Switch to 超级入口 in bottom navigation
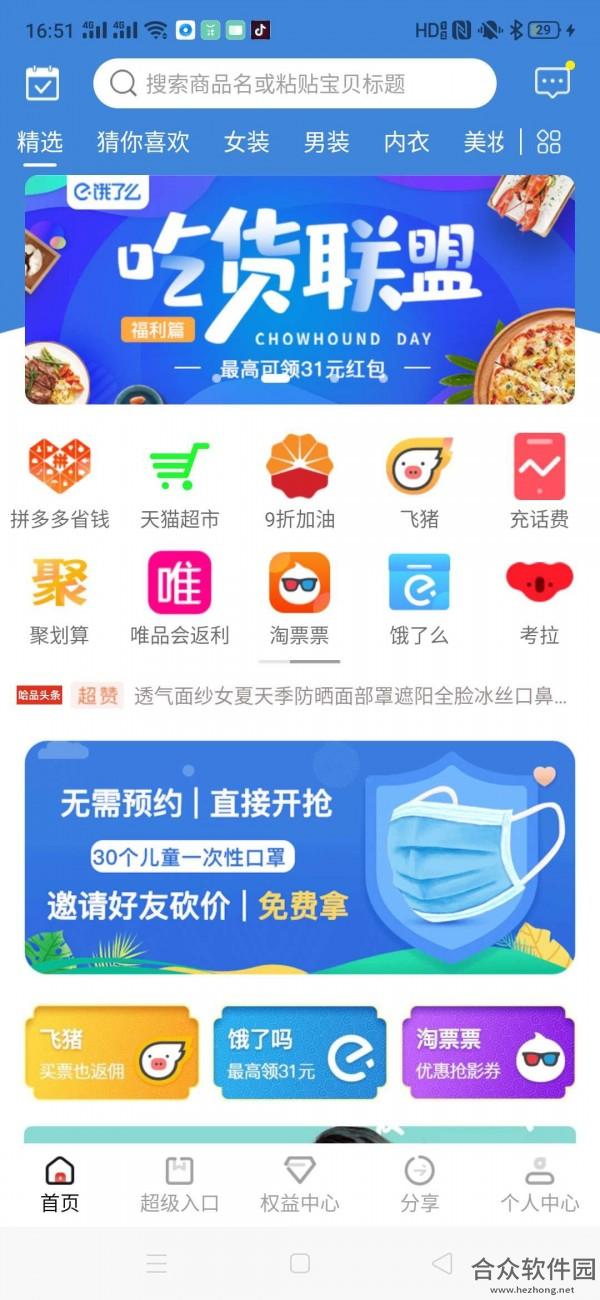600x1300 pixels. point(180,1185)
